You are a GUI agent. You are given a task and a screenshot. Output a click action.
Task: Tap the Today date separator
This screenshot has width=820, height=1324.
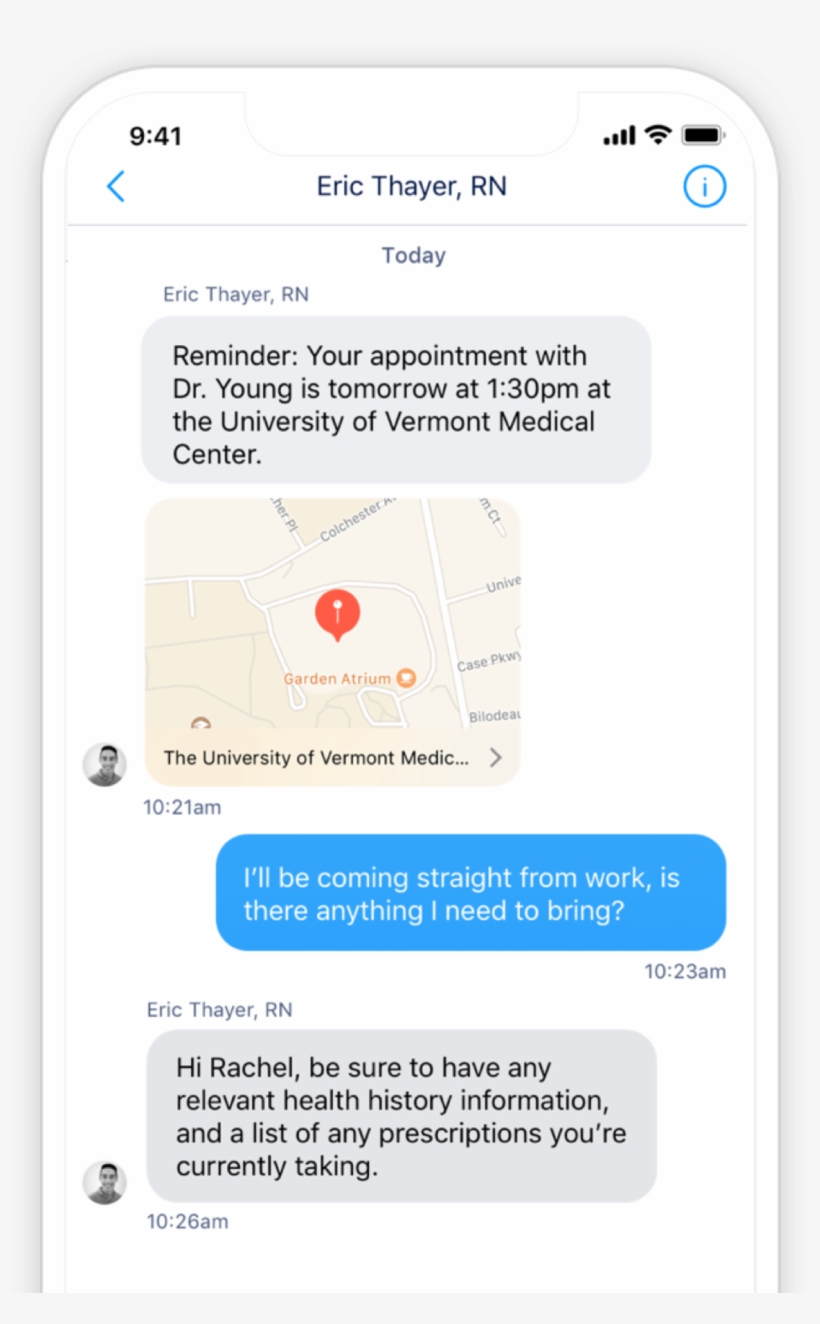pyautogui.click(x=413, y=255)
